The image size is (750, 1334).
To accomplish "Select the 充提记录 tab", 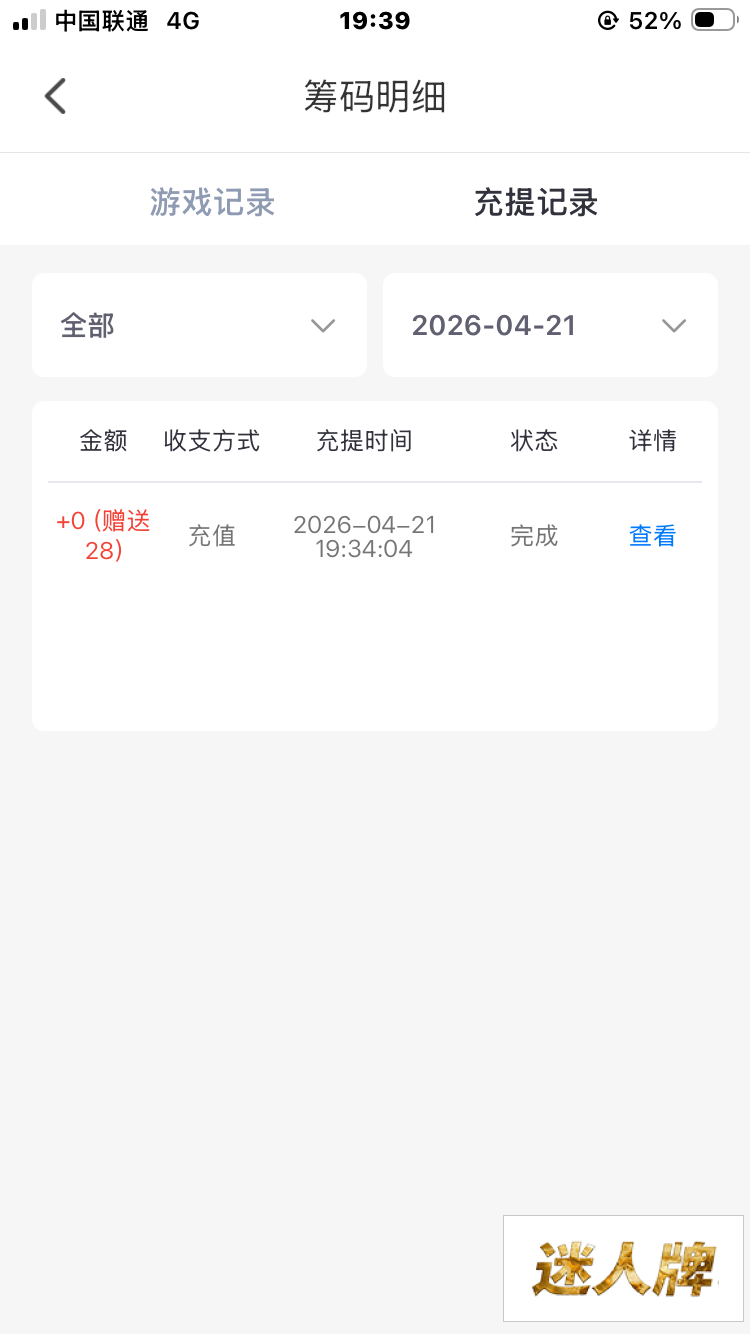I will click(536, 203).
